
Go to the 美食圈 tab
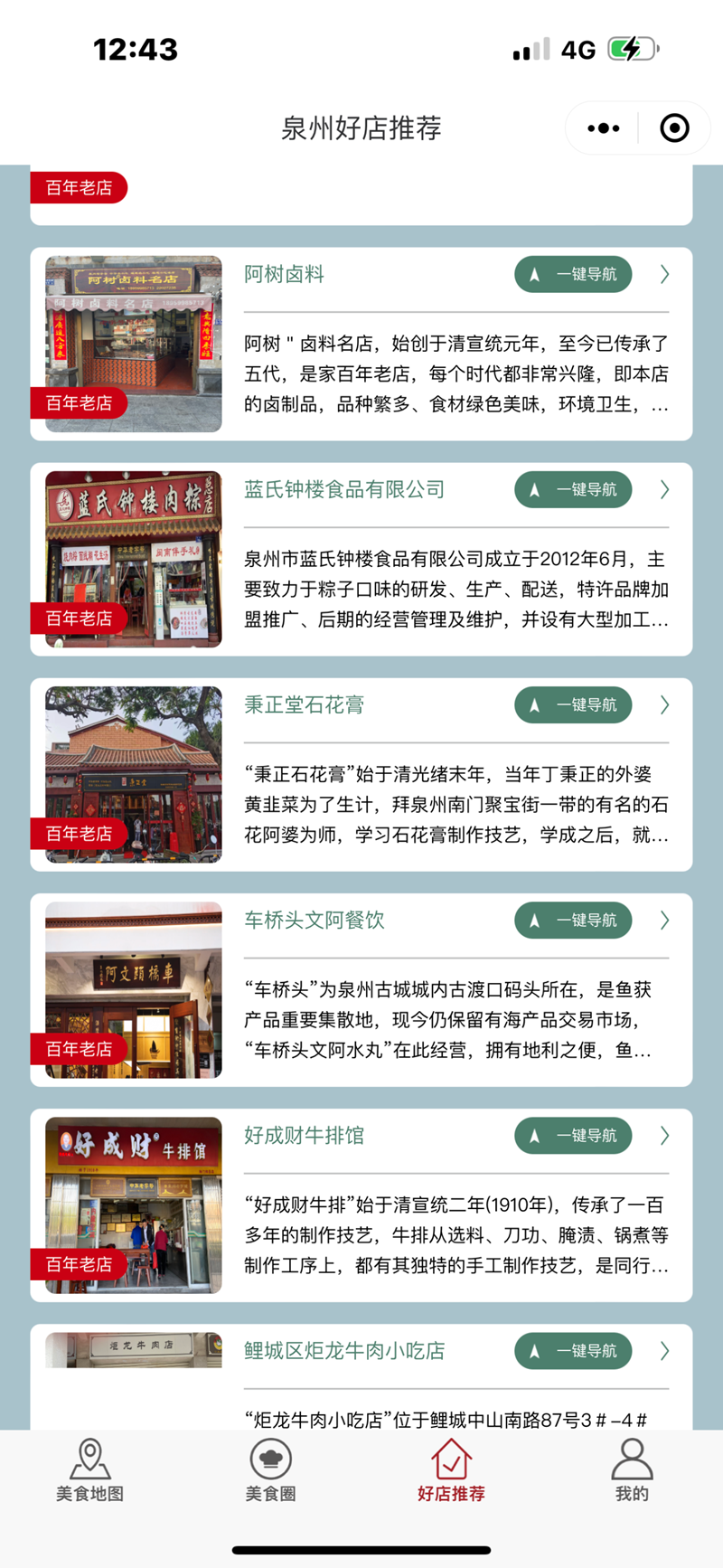[x=270, y=1469]
